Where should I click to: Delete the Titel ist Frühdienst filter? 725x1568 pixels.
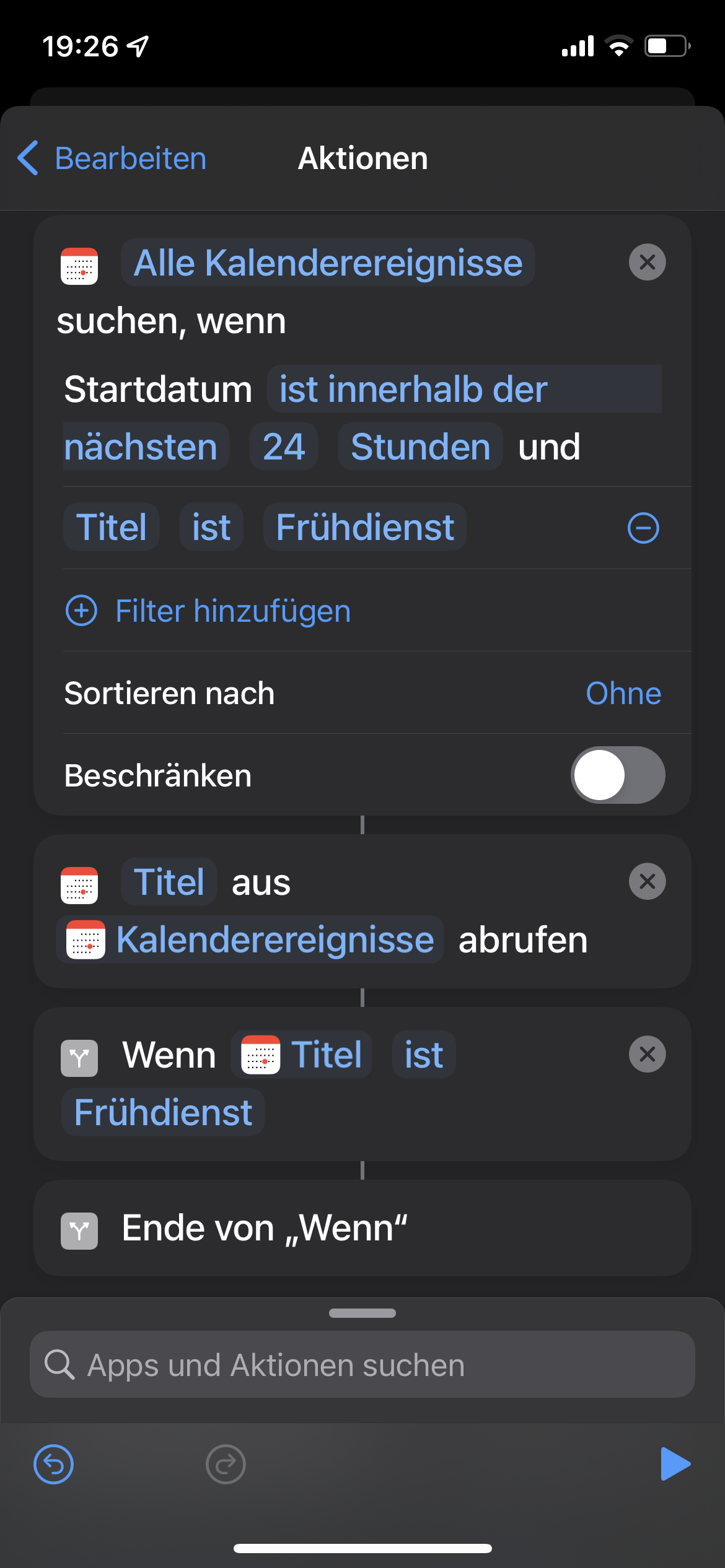tap(643, 528)
